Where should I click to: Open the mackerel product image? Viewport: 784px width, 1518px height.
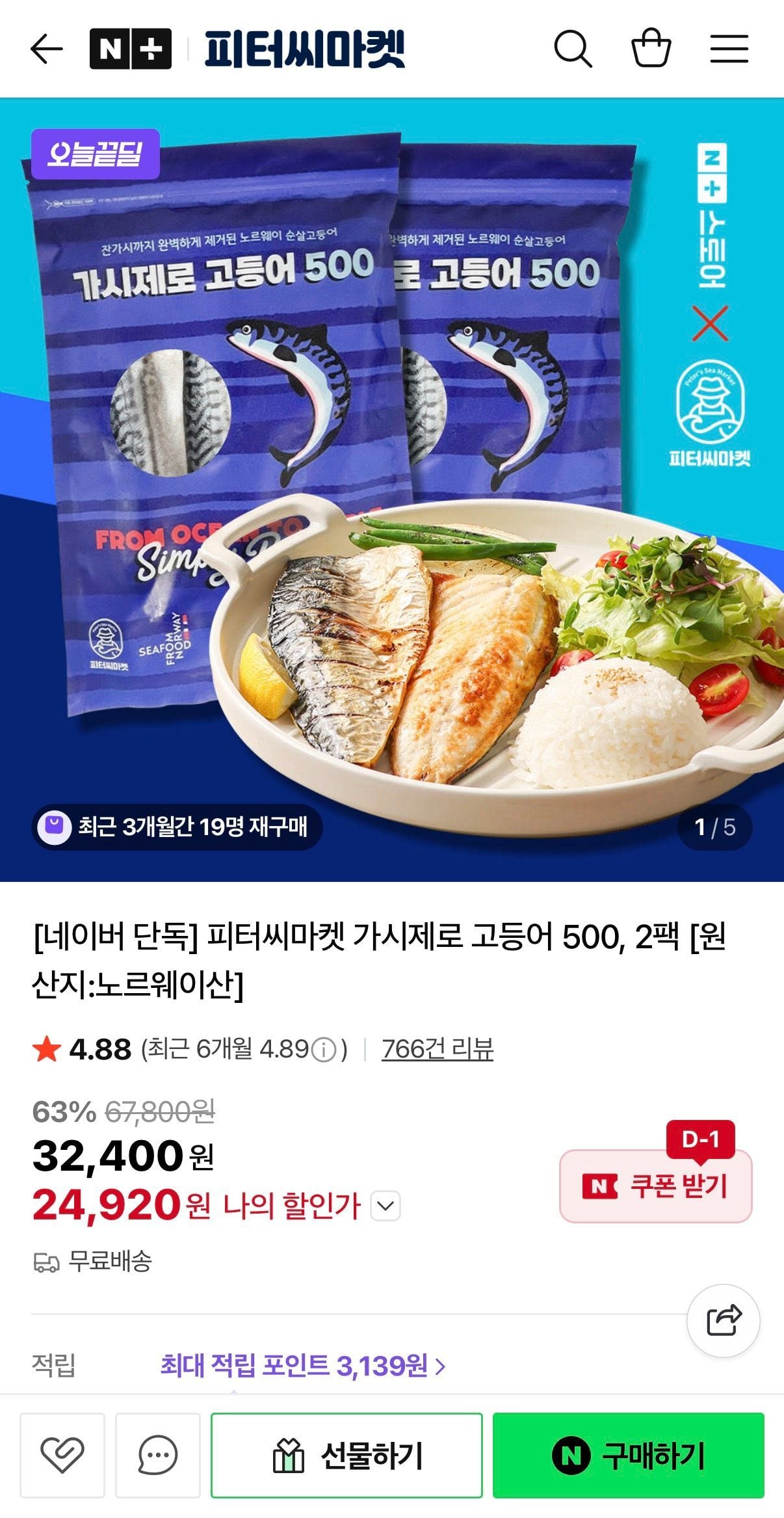(392, 490)
